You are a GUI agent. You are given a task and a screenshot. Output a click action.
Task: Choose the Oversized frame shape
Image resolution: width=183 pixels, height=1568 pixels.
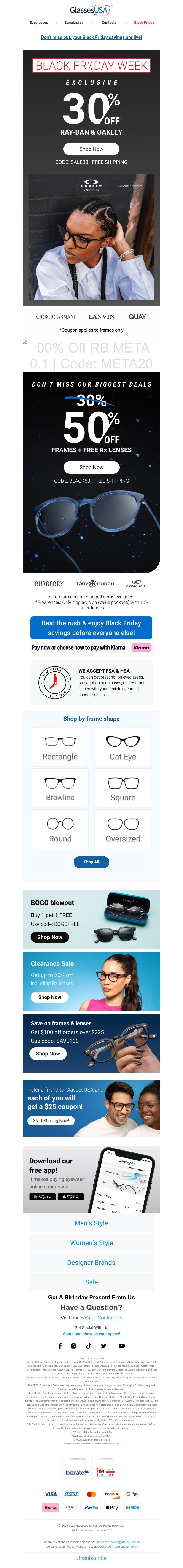[123, 829]
